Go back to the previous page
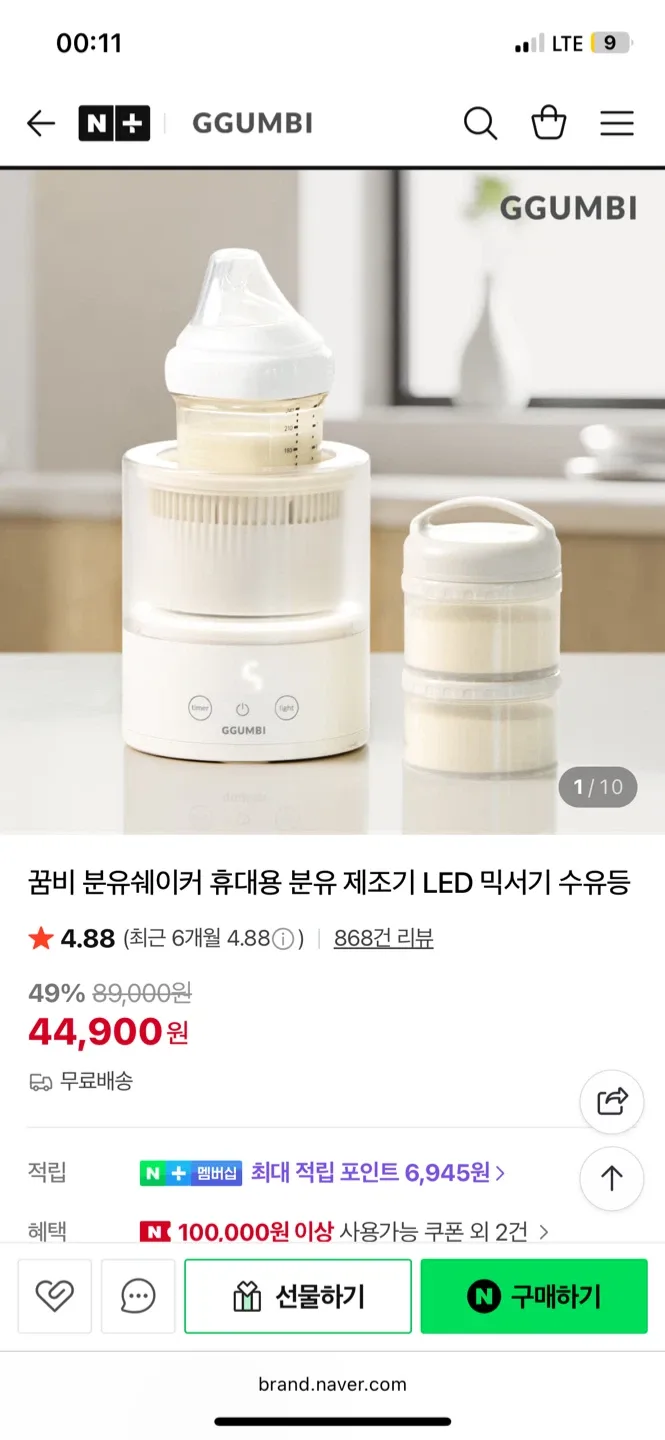 [x=41, y=123]
